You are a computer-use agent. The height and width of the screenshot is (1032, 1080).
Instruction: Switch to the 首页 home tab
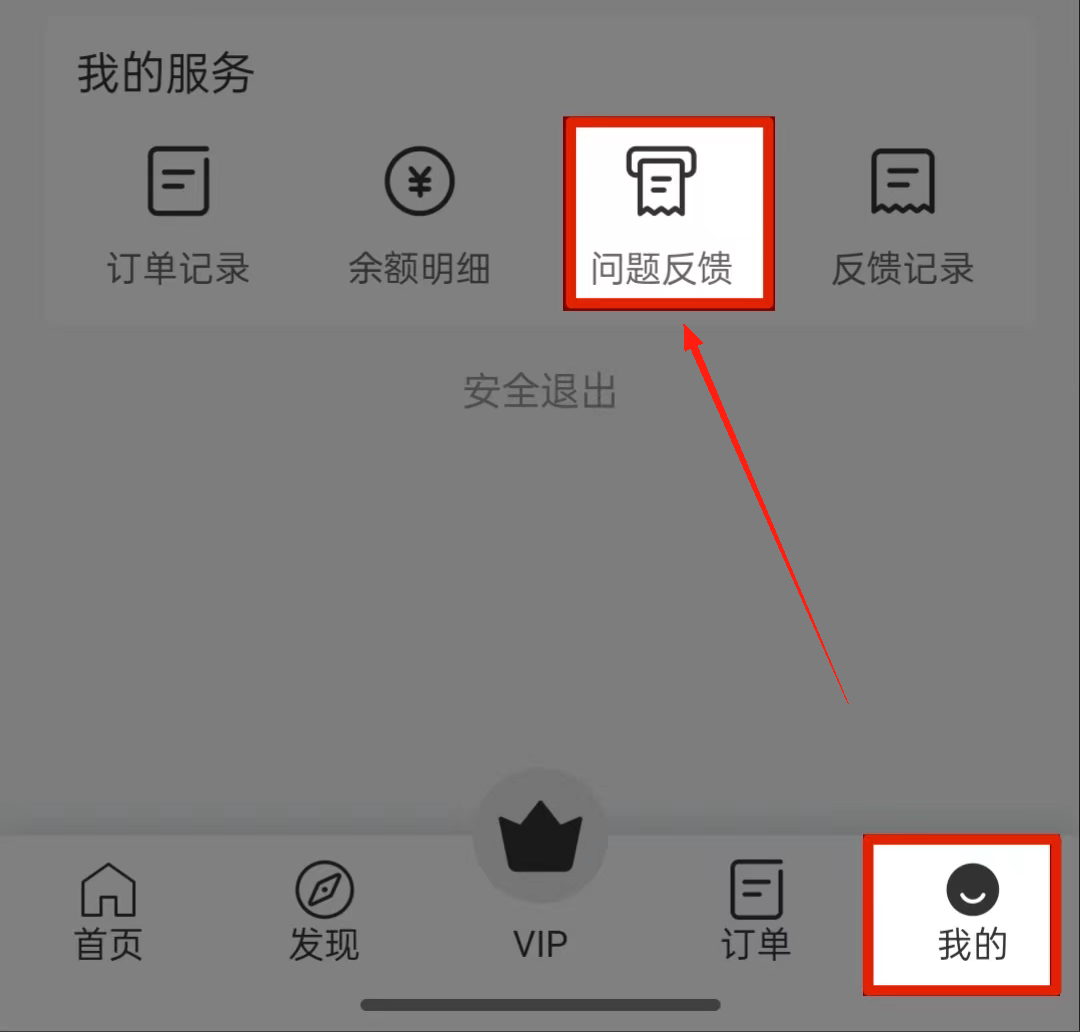[108, 910]
